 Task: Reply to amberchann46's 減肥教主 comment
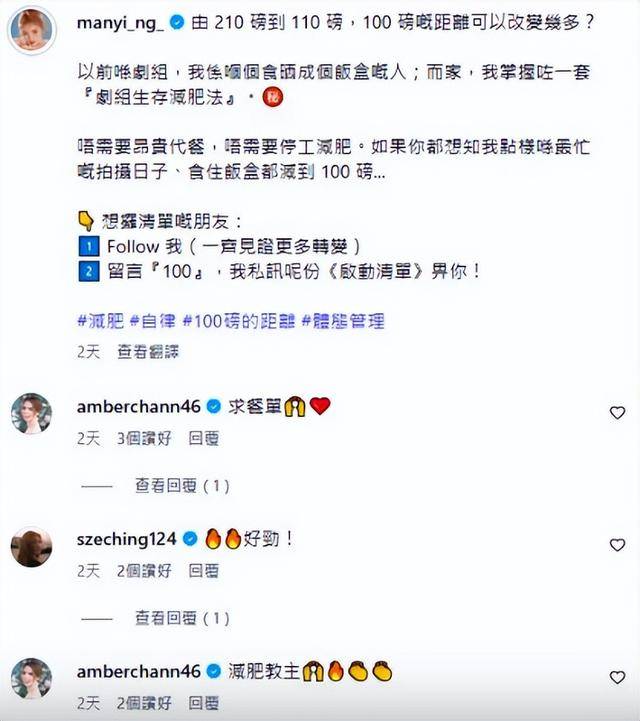[x=203, y=703]
